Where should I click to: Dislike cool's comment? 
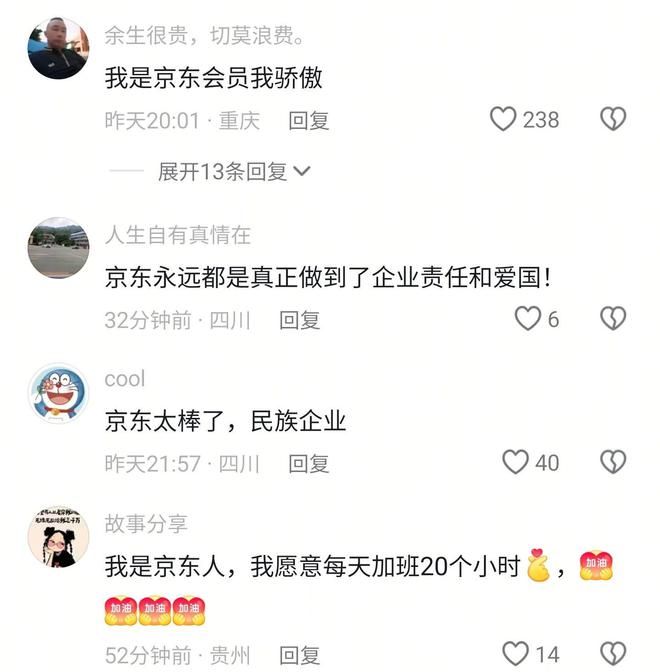tap(612, 463)
